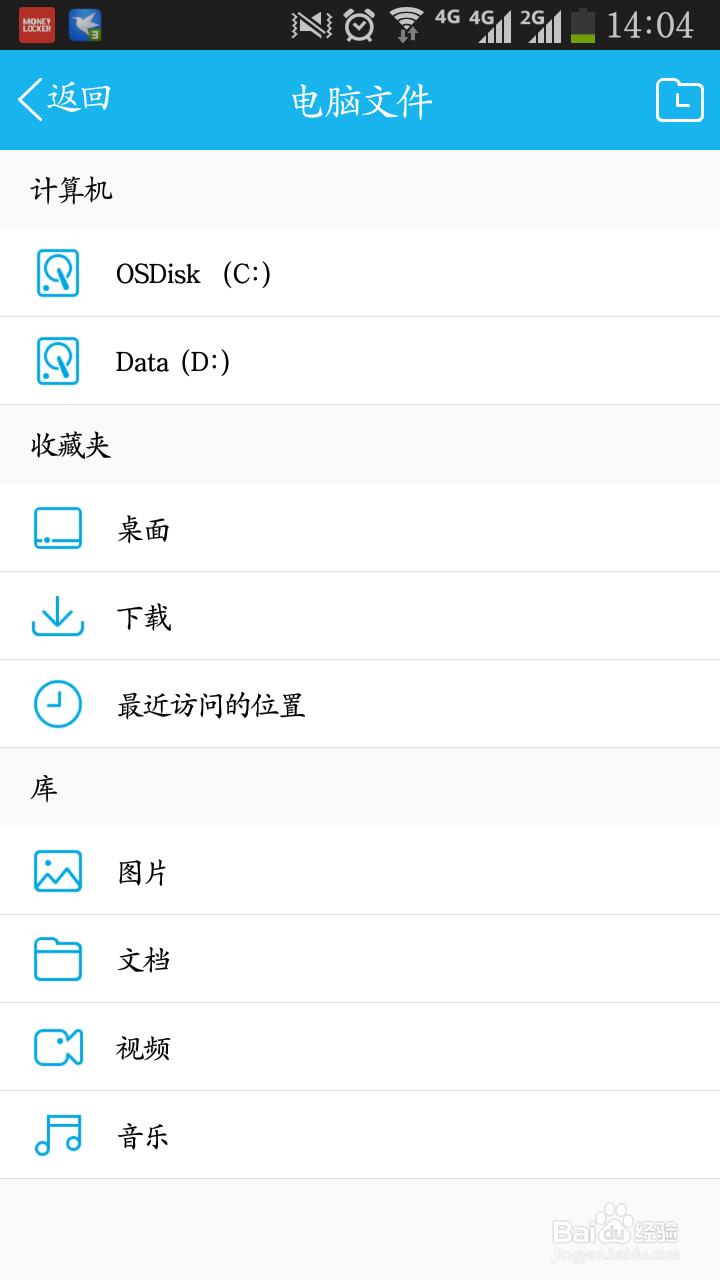Viewport: 720px width, 1280px height.
Task: Tap the 电脑文件 title text
Action: click(x=360, y=101)
